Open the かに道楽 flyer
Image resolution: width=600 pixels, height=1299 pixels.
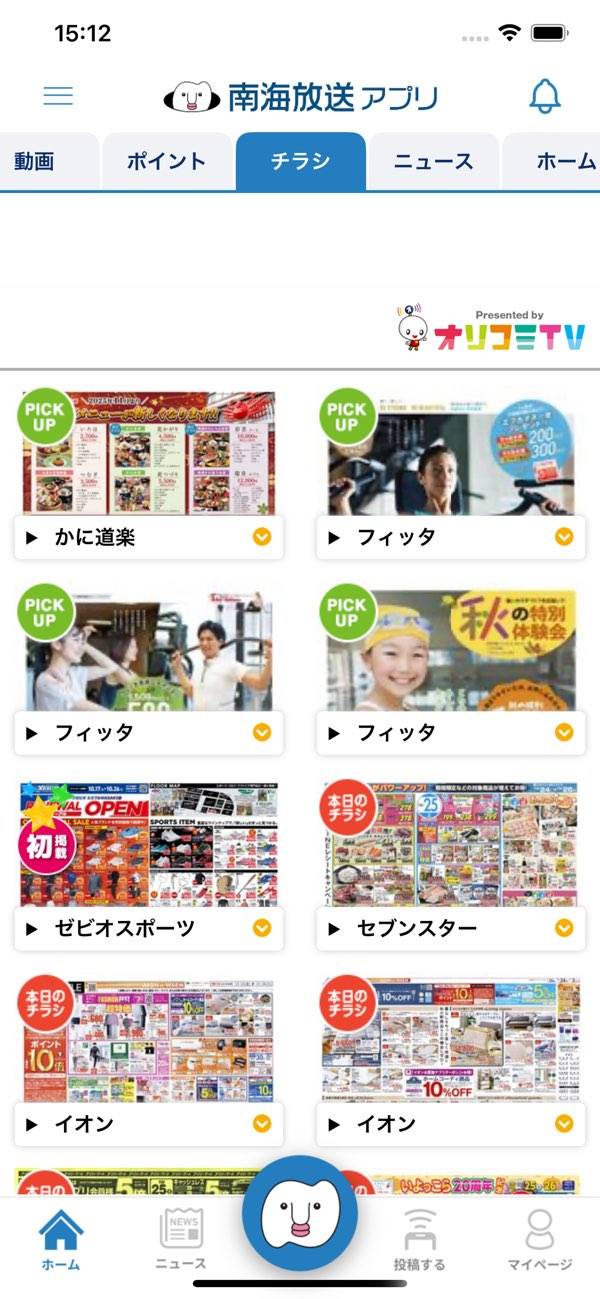click(148, 455)
